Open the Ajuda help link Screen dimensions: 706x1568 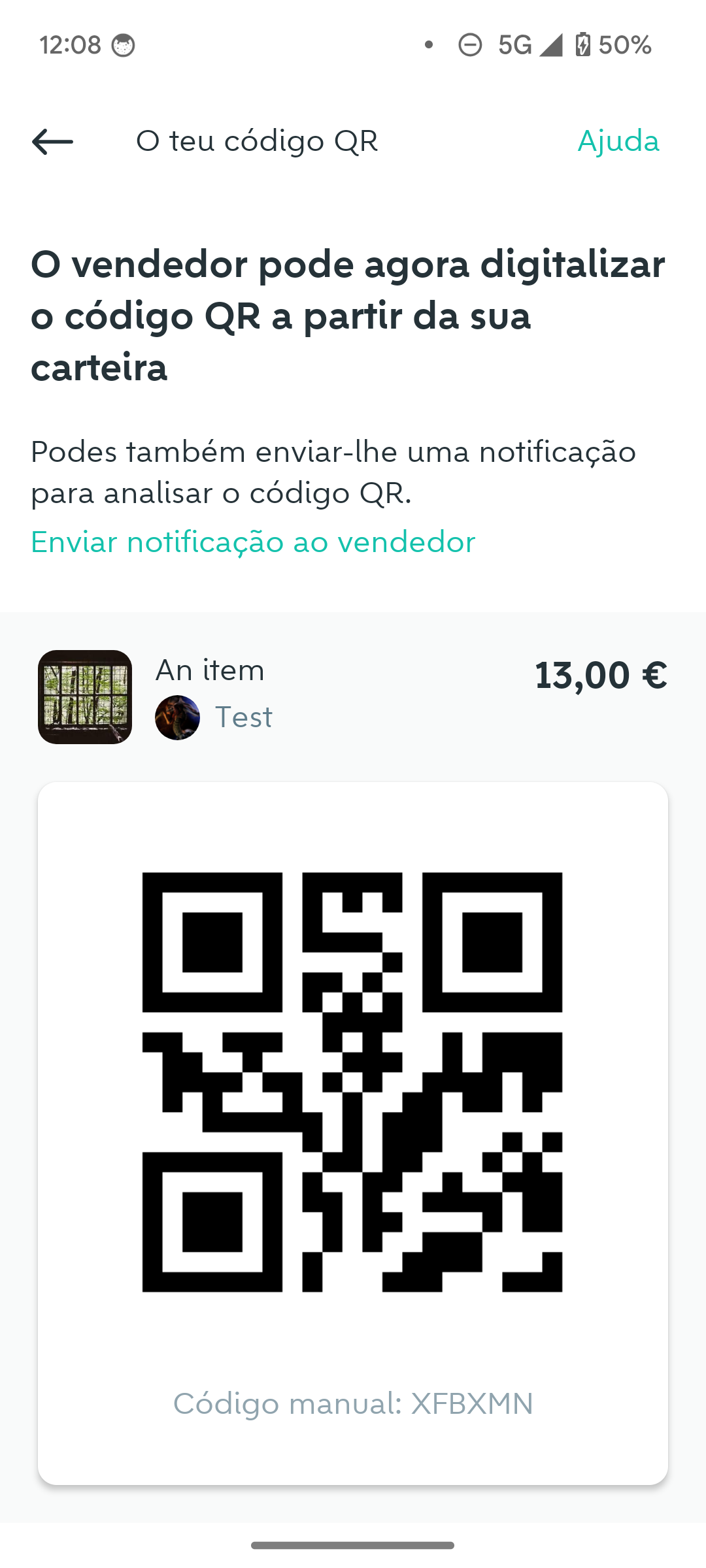click(618, 141)
